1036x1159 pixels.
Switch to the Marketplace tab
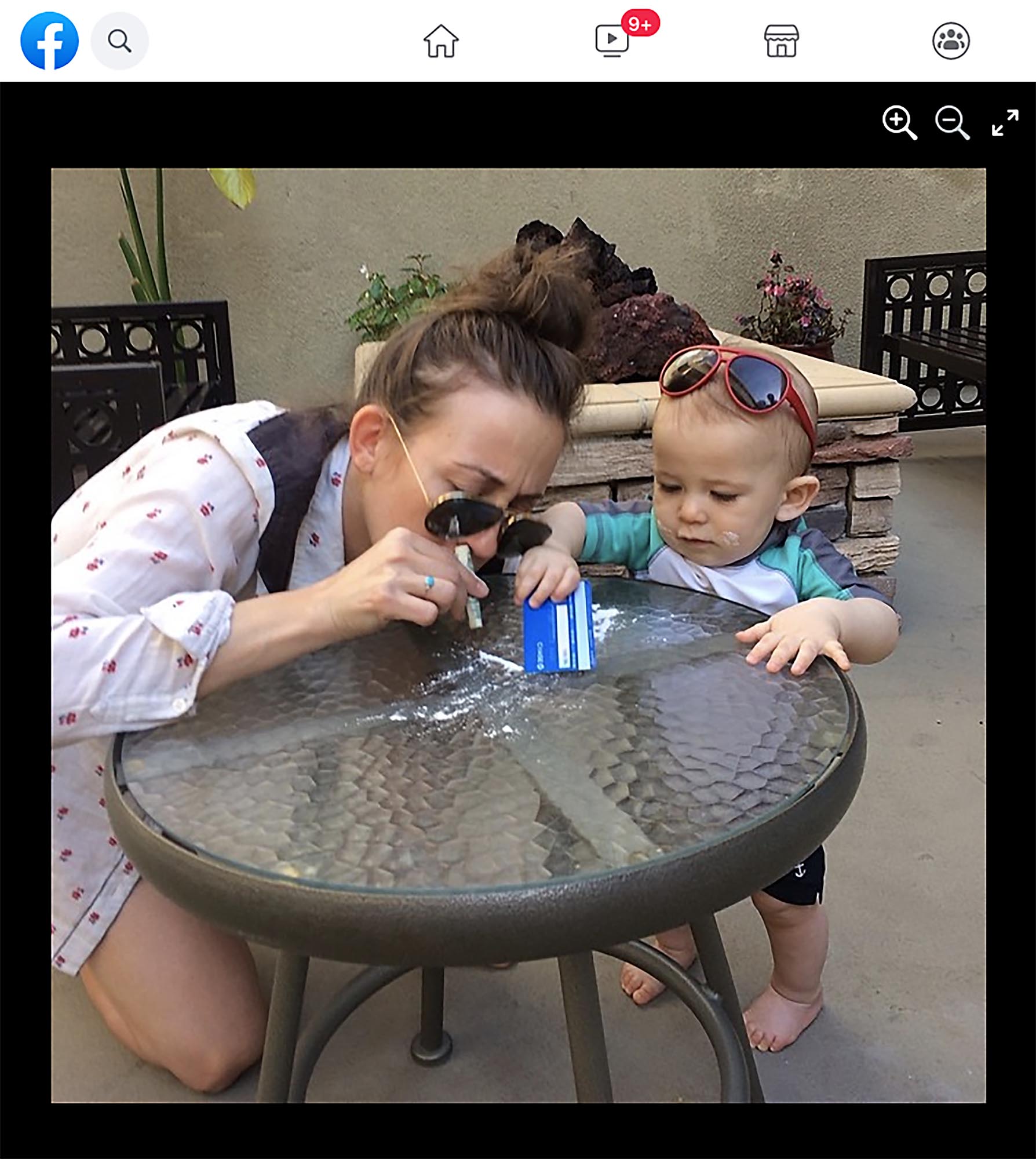[x=781, y=41]
